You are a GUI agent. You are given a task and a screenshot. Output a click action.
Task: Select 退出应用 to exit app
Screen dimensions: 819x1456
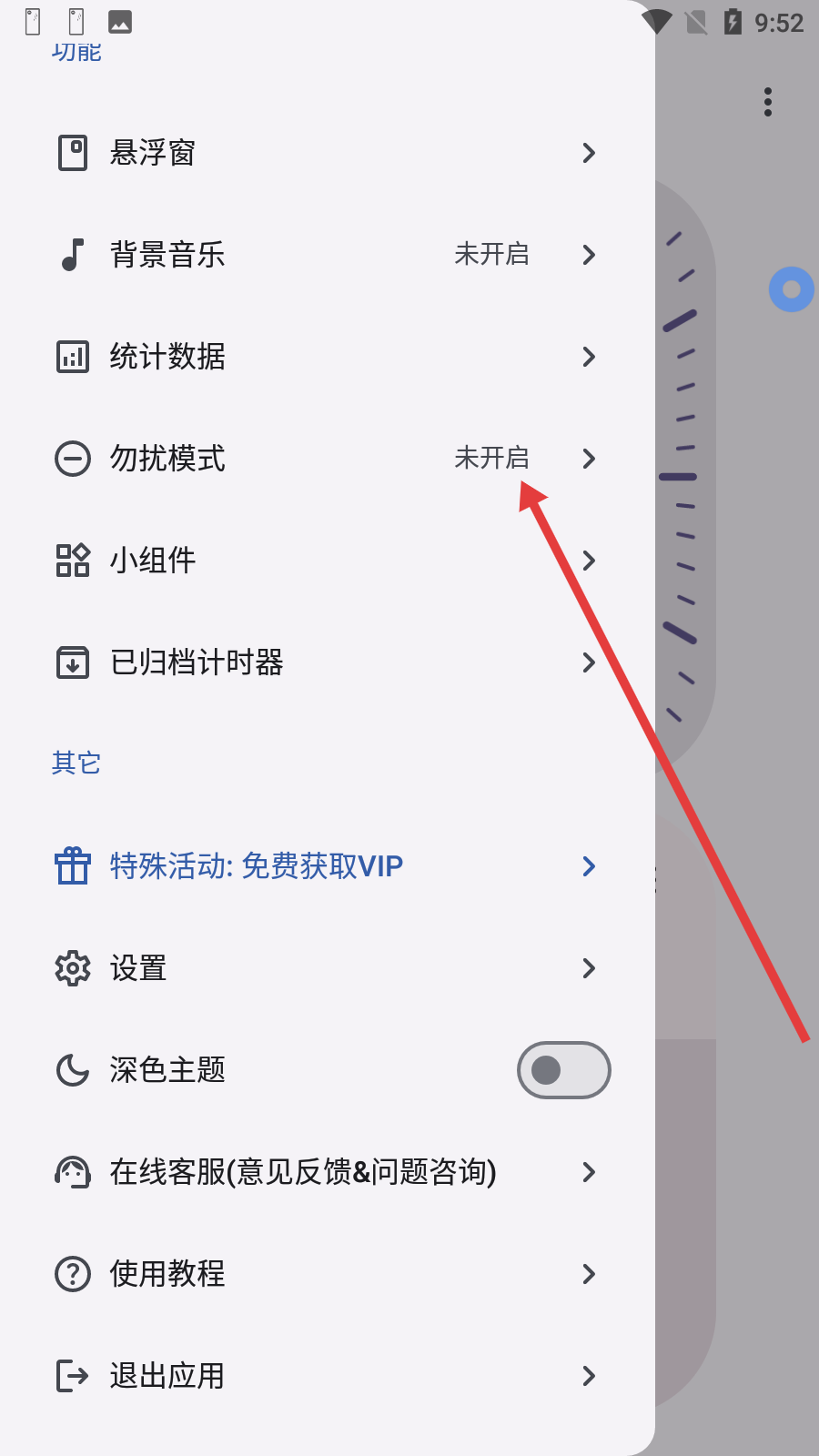click(x=167, y=1376)
